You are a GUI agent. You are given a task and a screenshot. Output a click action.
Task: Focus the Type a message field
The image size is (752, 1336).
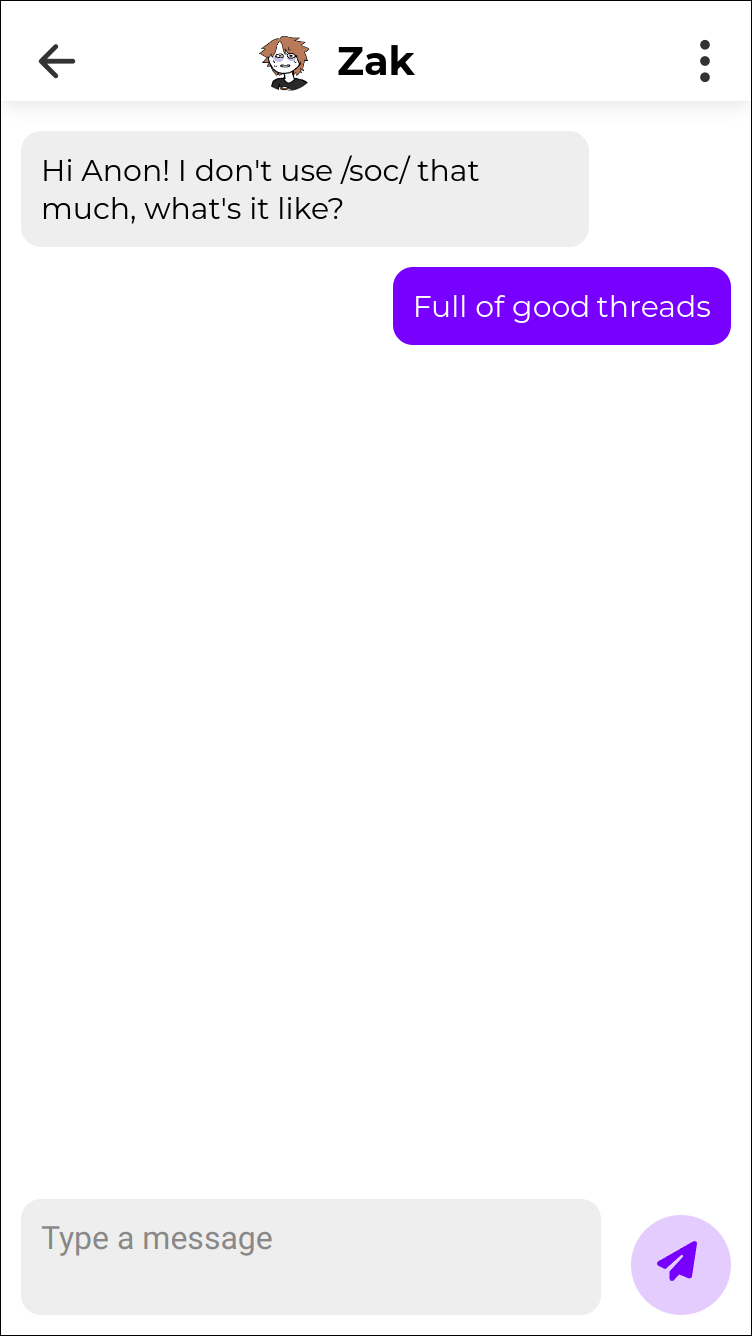pyautogui.click(x=310, y=1256)
